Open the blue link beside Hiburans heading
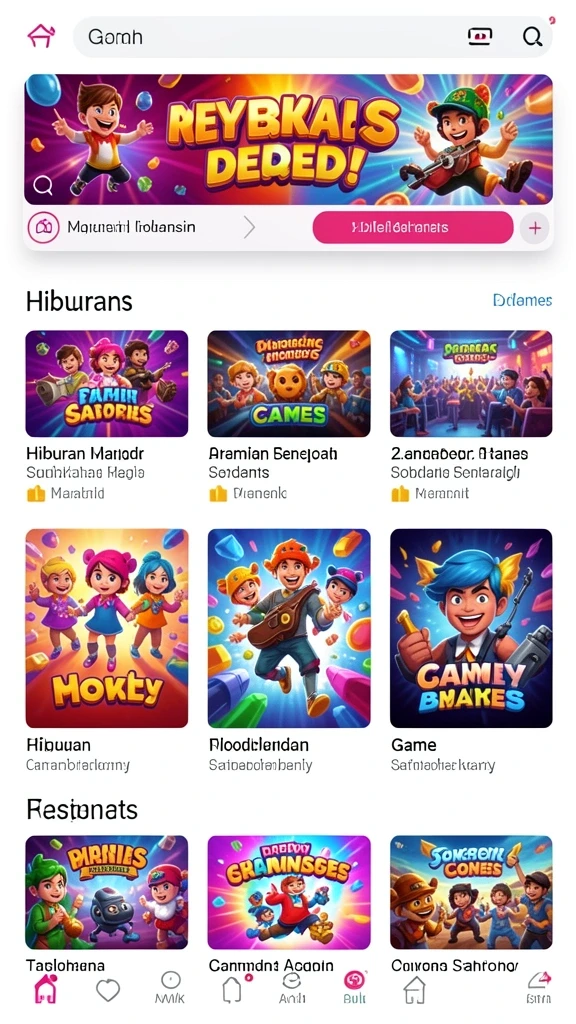Image resolution: width=576 pixels, height=1024 pixels. (522, 300)
